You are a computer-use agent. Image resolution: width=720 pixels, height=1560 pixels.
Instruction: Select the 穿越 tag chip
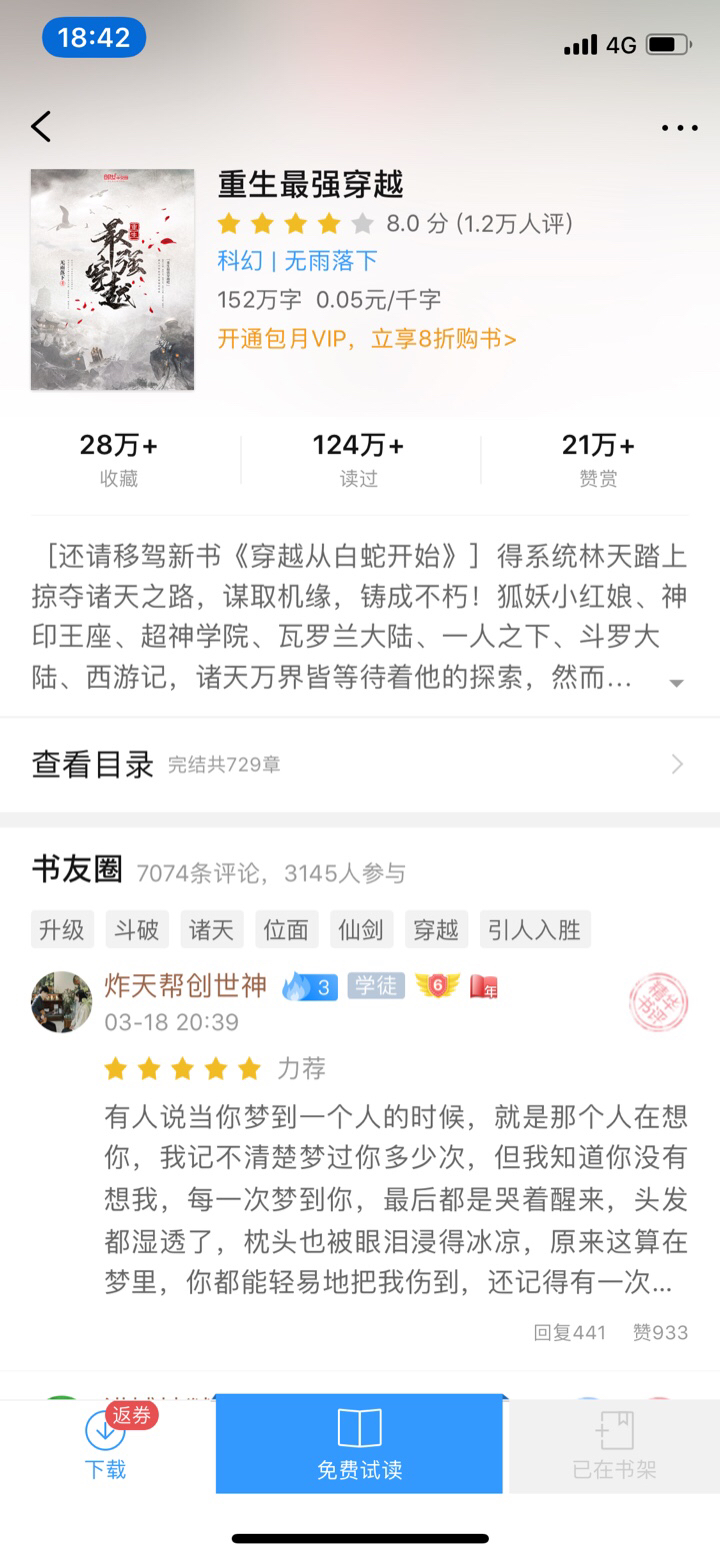click(437, 929)
